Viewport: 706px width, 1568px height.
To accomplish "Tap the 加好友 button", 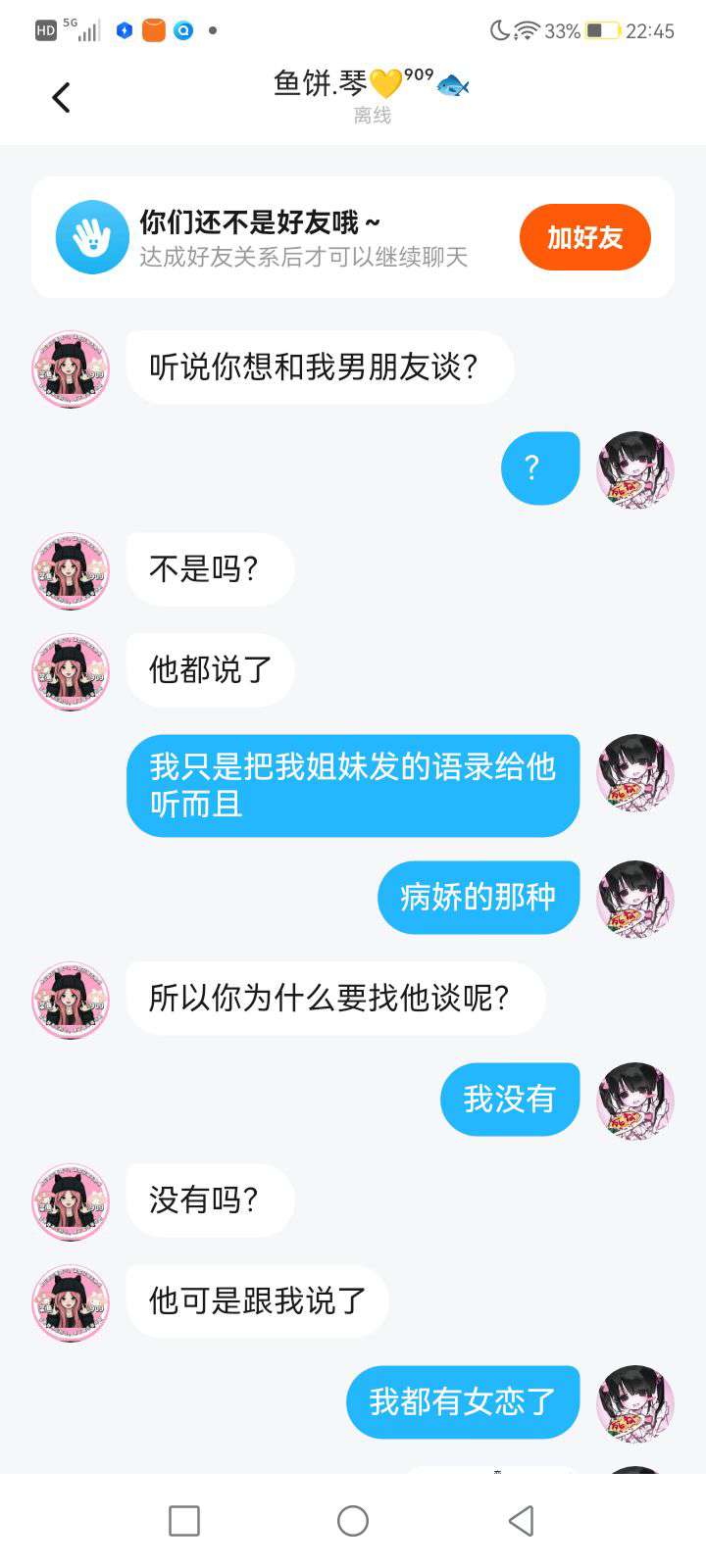I will [584, 237].
